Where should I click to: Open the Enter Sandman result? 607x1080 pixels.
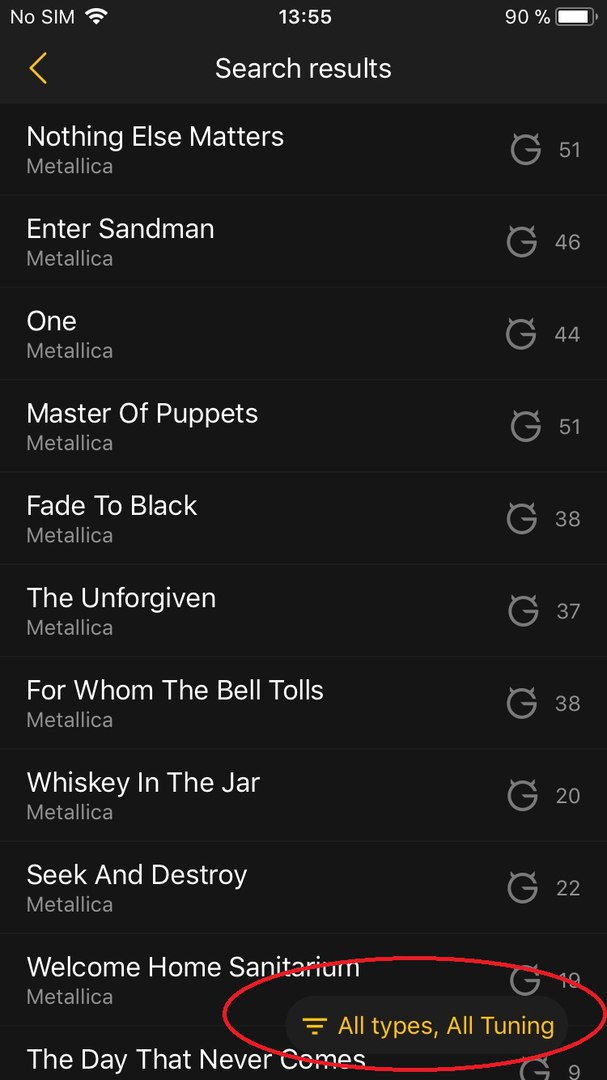click(x=303, y=242)
